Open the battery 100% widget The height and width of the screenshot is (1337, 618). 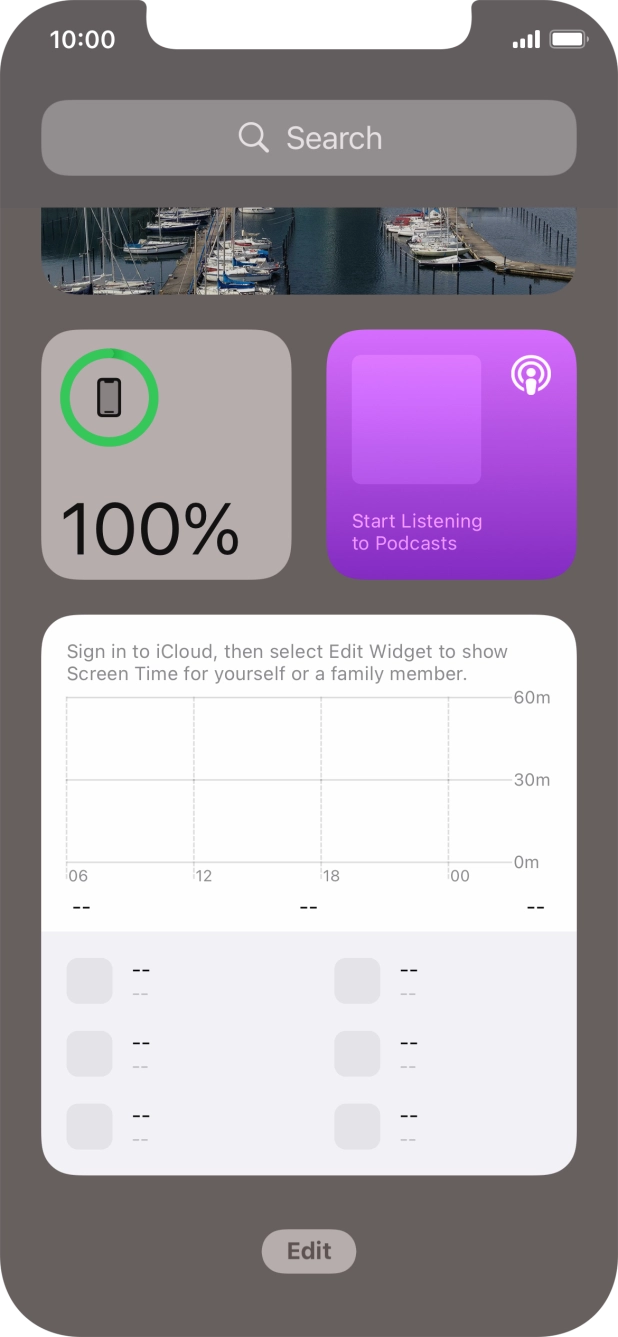[166, 455]
